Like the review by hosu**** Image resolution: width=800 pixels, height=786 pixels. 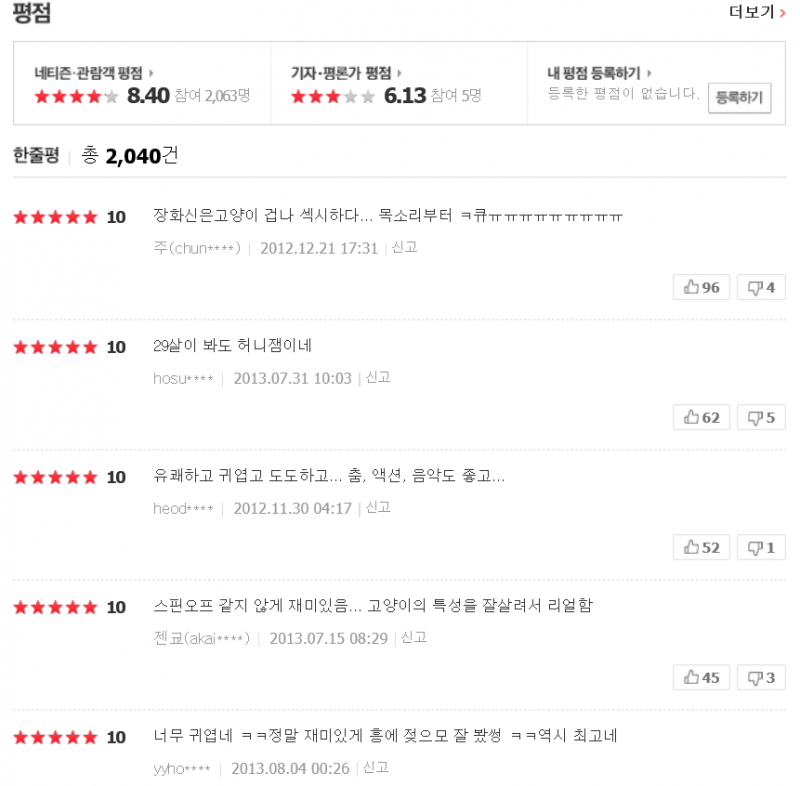(x=702, y=418)
